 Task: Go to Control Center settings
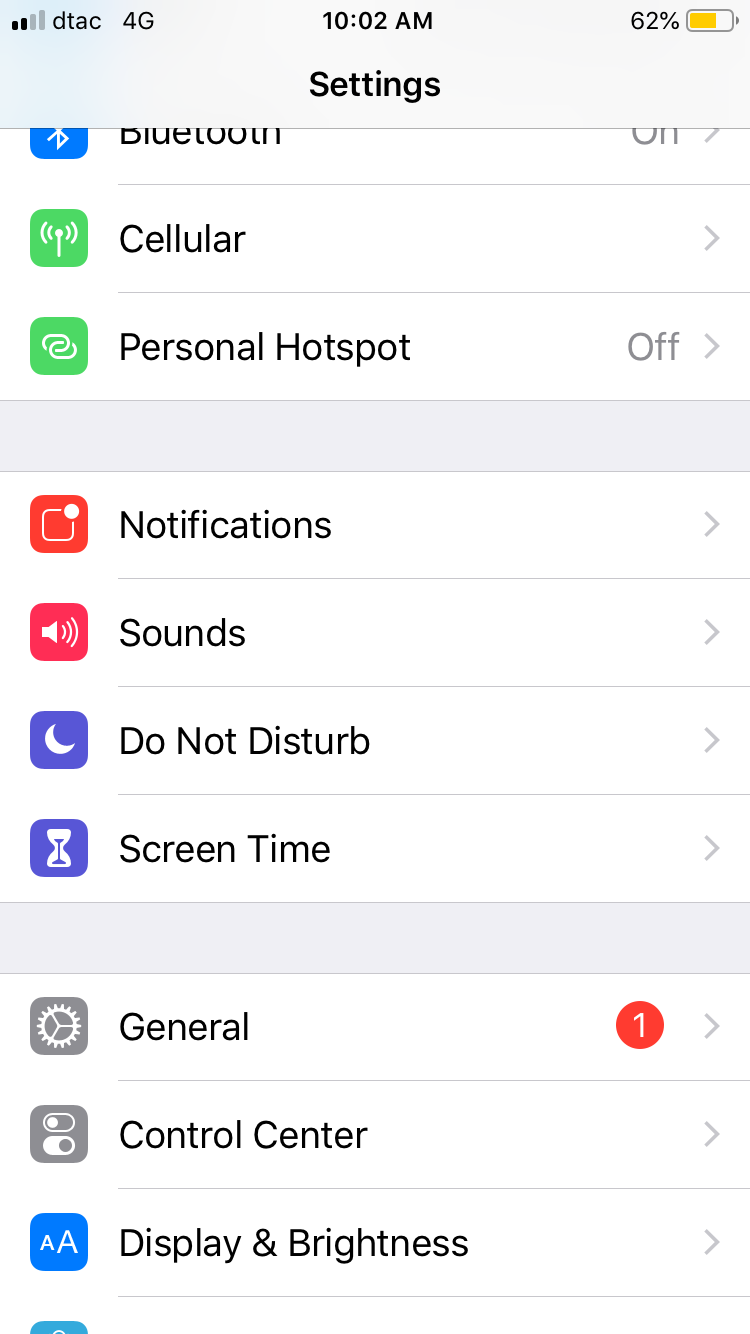tap(375, 1135)
